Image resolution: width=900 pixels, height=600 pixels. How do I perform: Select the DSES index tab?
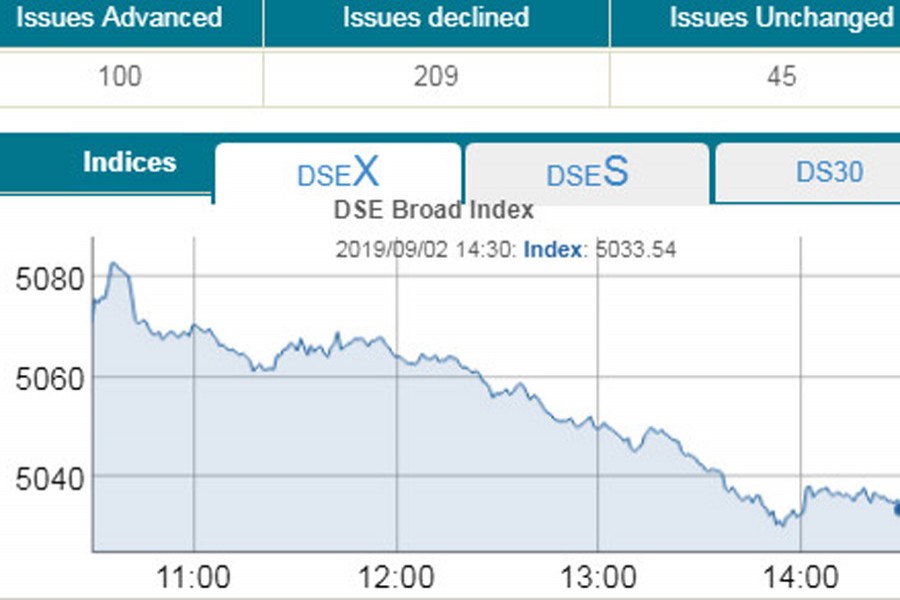click(587, 173)
